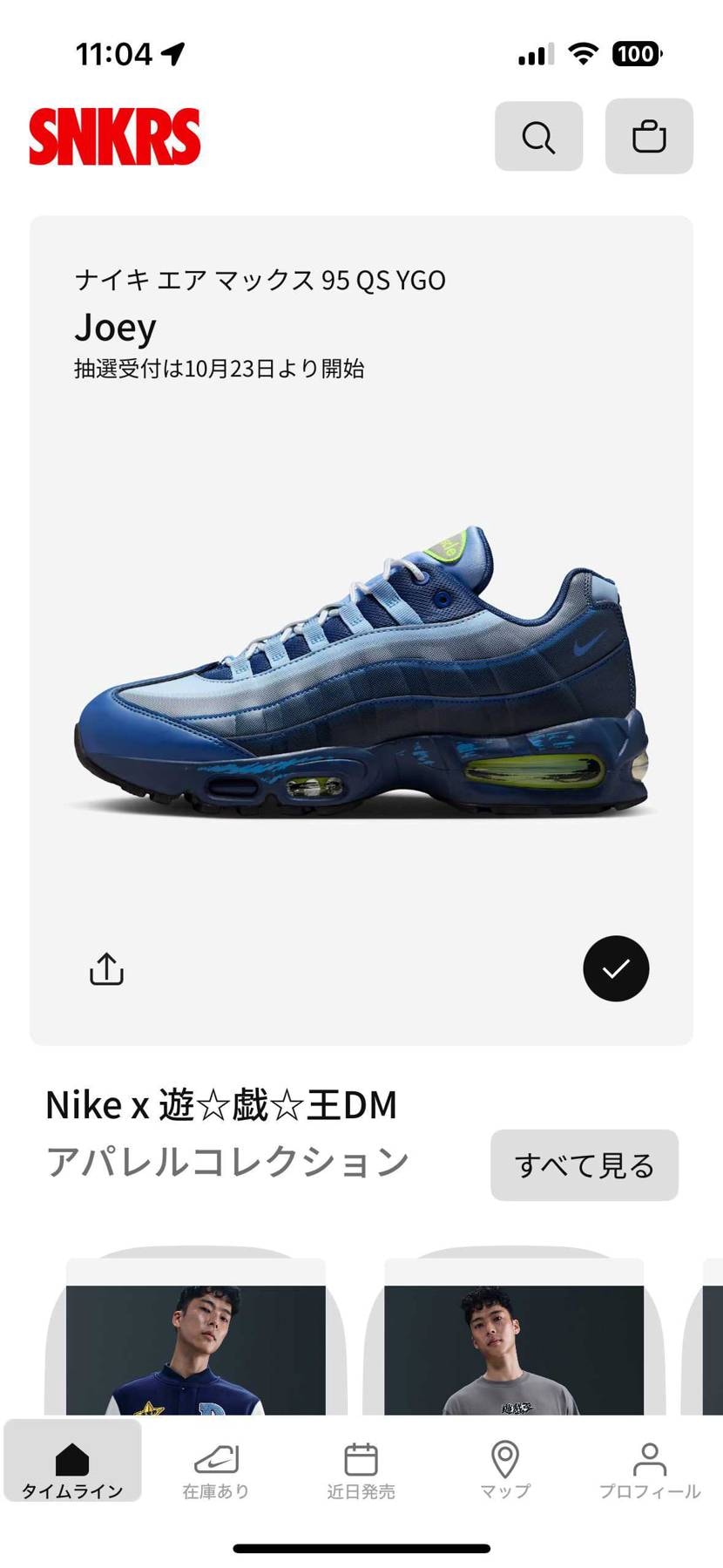Screen dimensions: 723x1568
Task: Tap すべて見る to view the whole collection
Action: click(584, 1165)
